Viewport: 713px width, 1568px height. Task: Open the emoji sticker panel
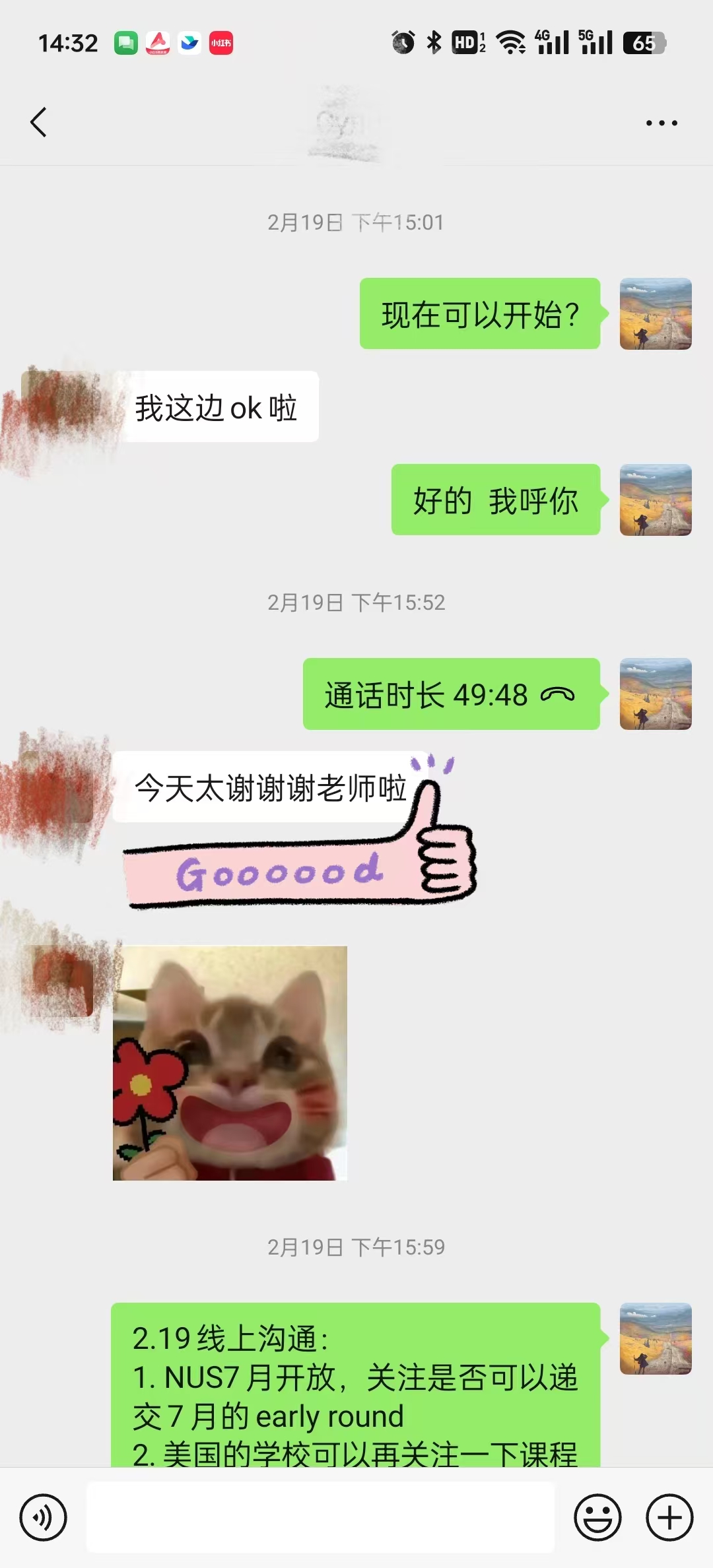[597, 1517]
